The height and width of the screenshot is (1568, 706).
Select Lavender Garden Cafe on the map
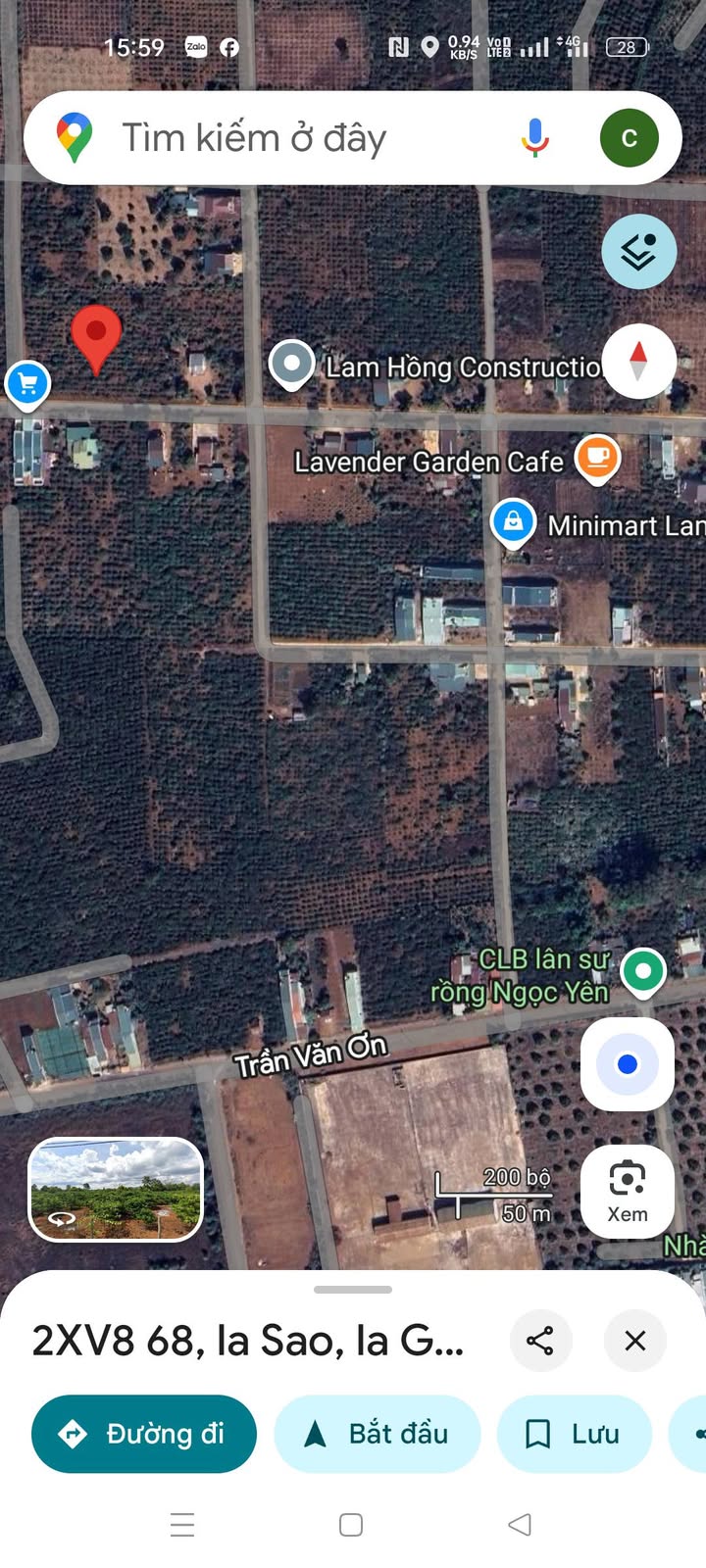coord(597,458)
